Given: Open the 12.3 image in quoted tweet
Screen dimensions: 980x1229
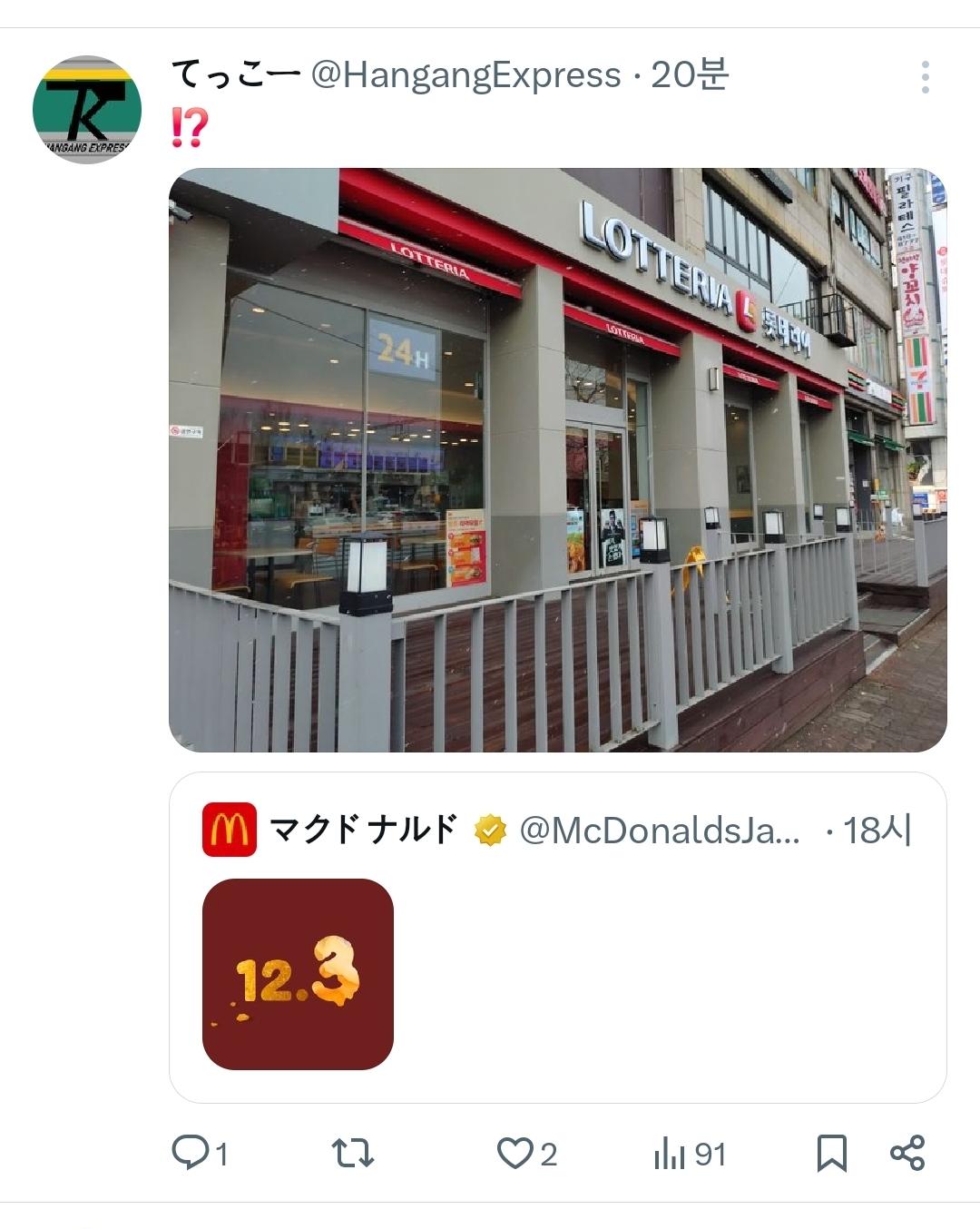Looking at the screenshot, I should click(298, 974).
